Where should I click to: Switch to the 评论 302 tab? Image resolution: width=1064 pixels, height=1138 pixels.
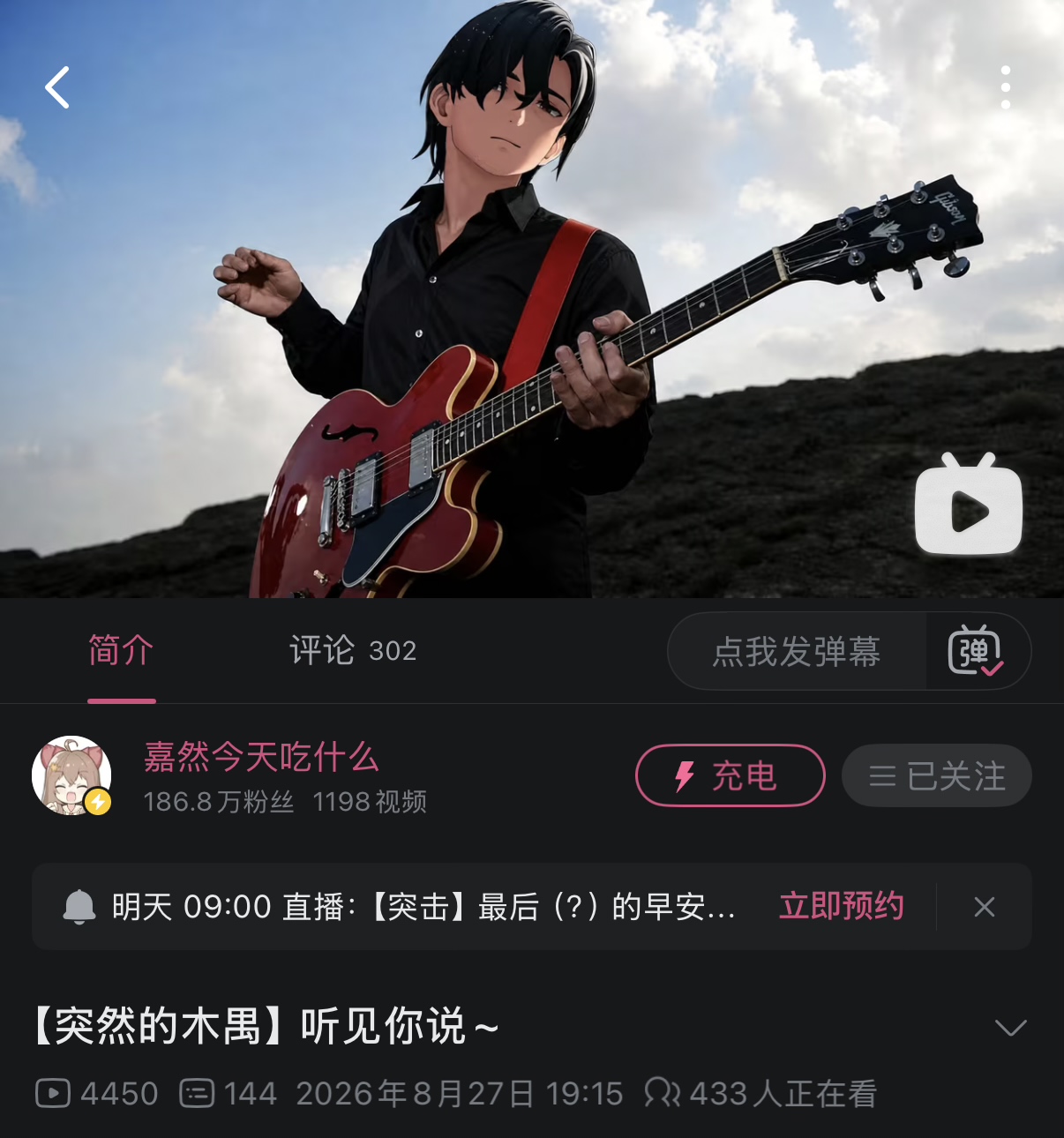point(353,651)
